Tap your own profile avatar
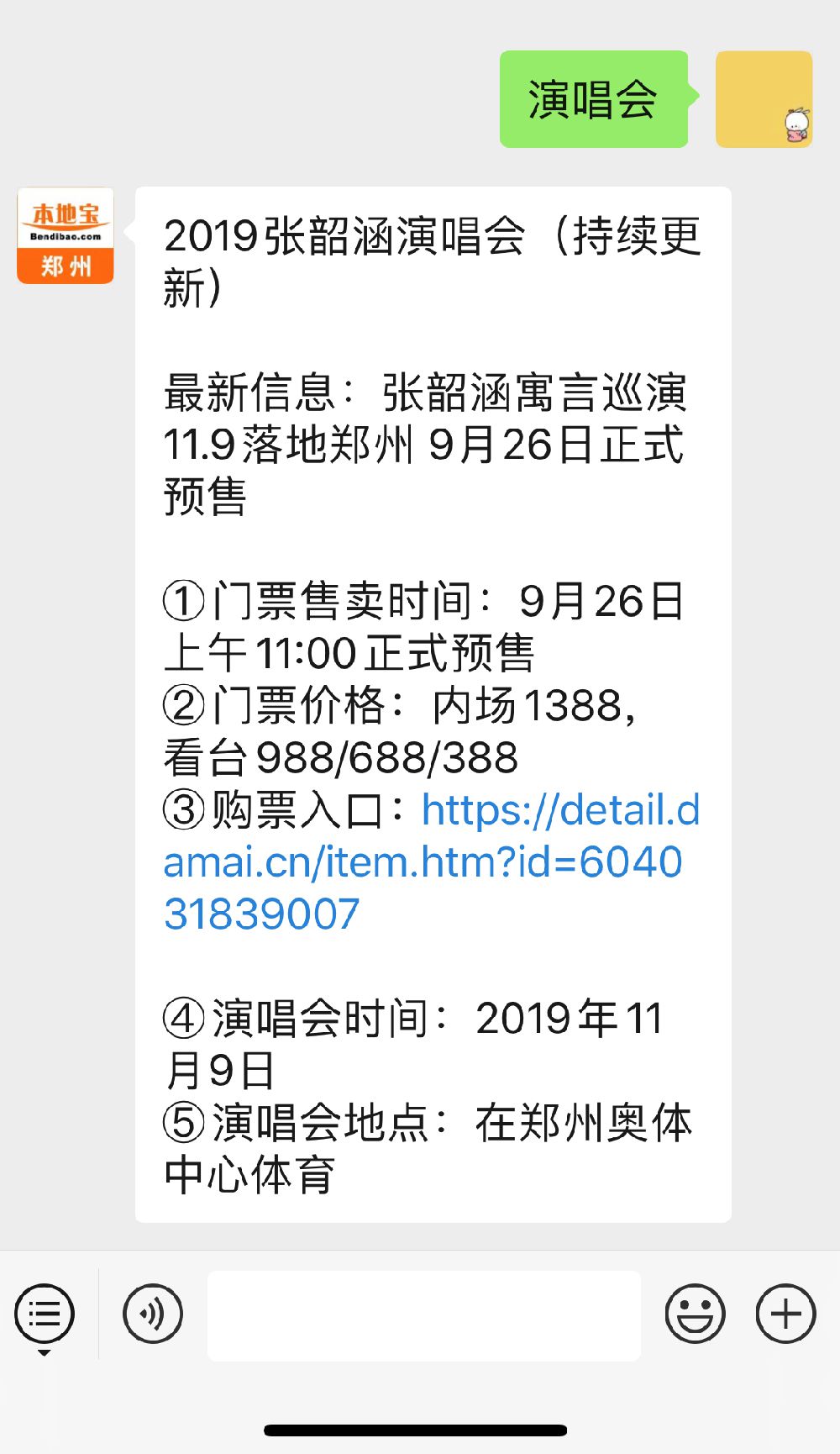The width and height of the screenshot is (840, 1454). pos(763,99)
